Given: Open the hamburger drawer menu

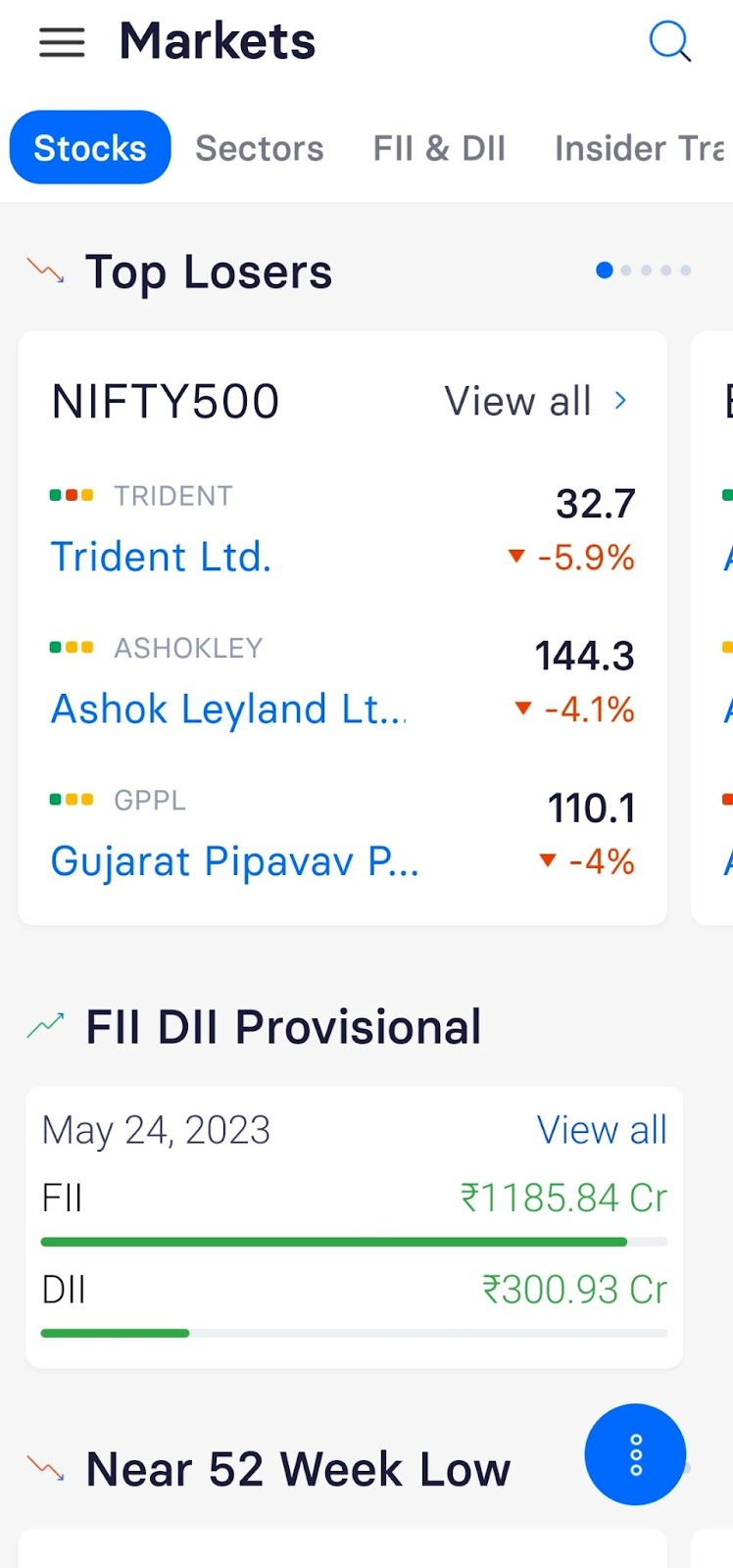Looking at the screenshot, I should [62, 42].
